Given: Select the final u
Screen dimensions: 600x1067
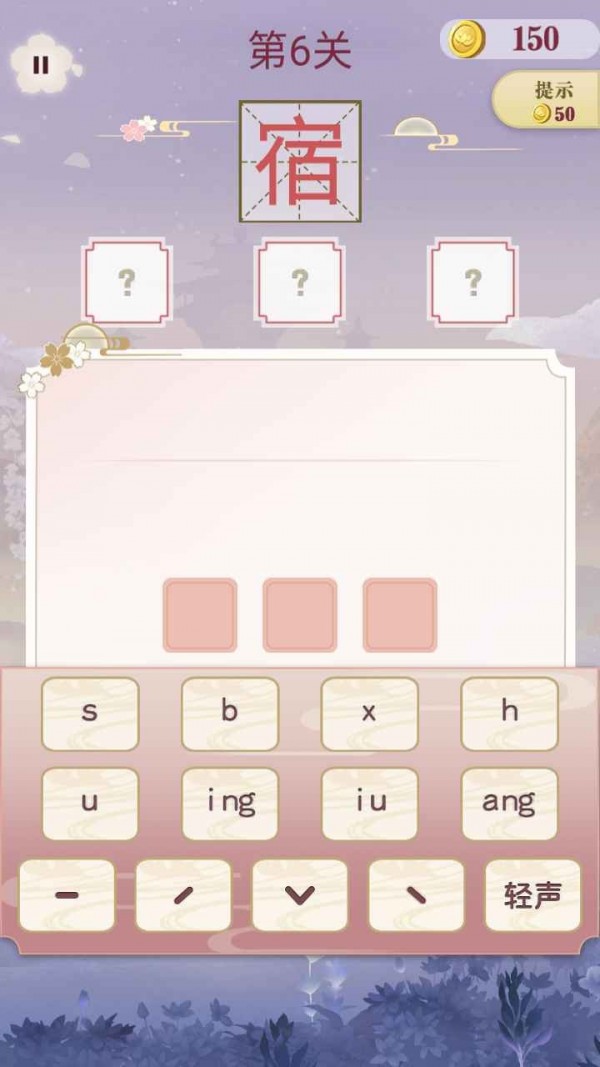Looking at the screenshot, I should coord(90,803).
